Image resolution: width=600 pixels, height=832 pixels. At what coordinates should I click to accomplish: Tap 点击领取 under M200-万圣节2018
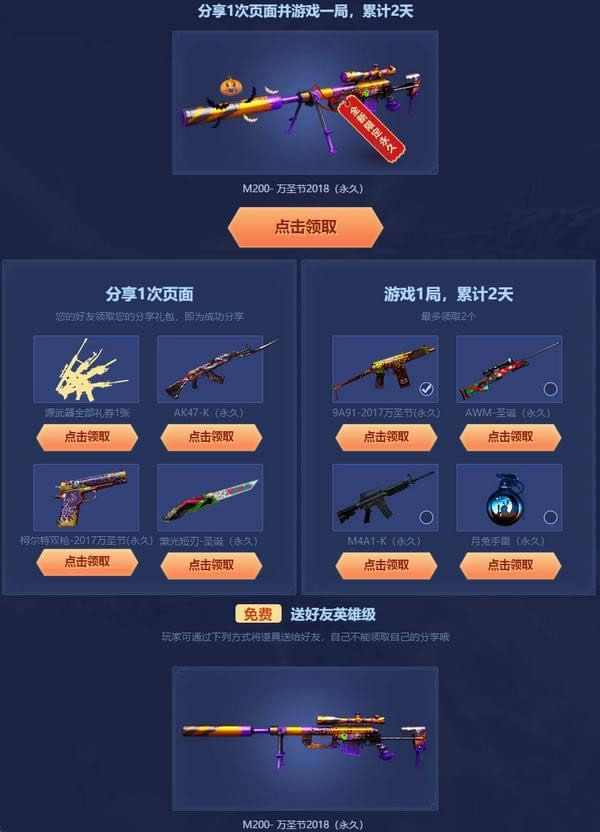305,227
